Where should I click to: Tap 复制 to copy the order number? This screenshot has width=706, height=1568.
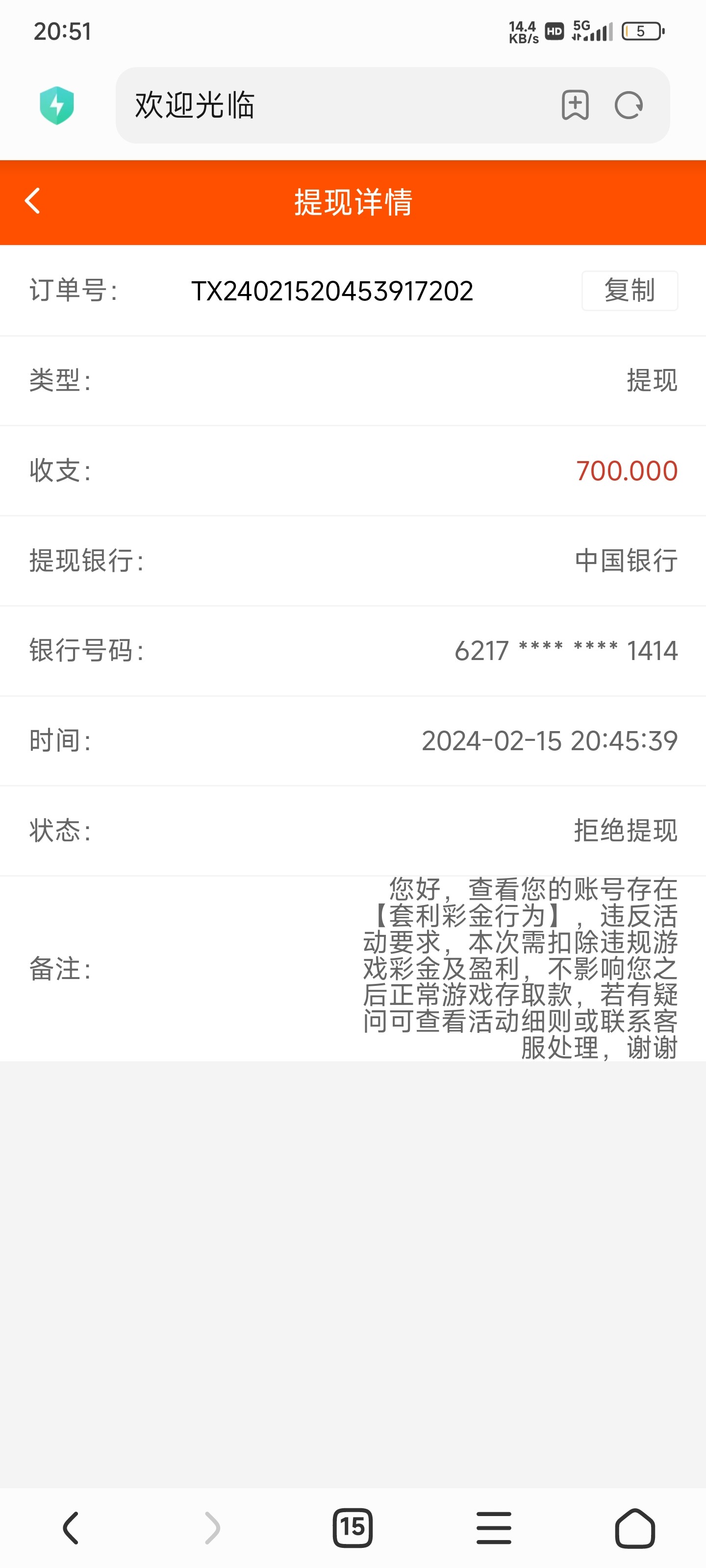tap(629, 291)
